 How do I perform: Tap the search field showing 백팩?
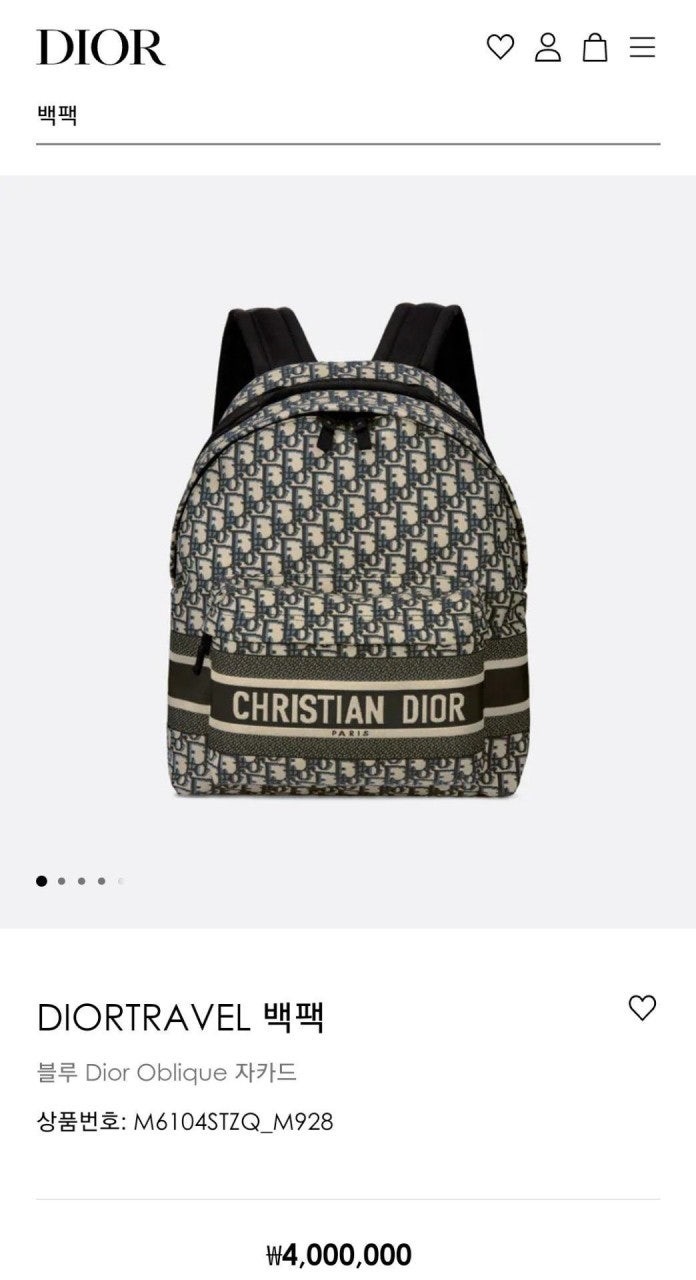click(x=347, y=114)
